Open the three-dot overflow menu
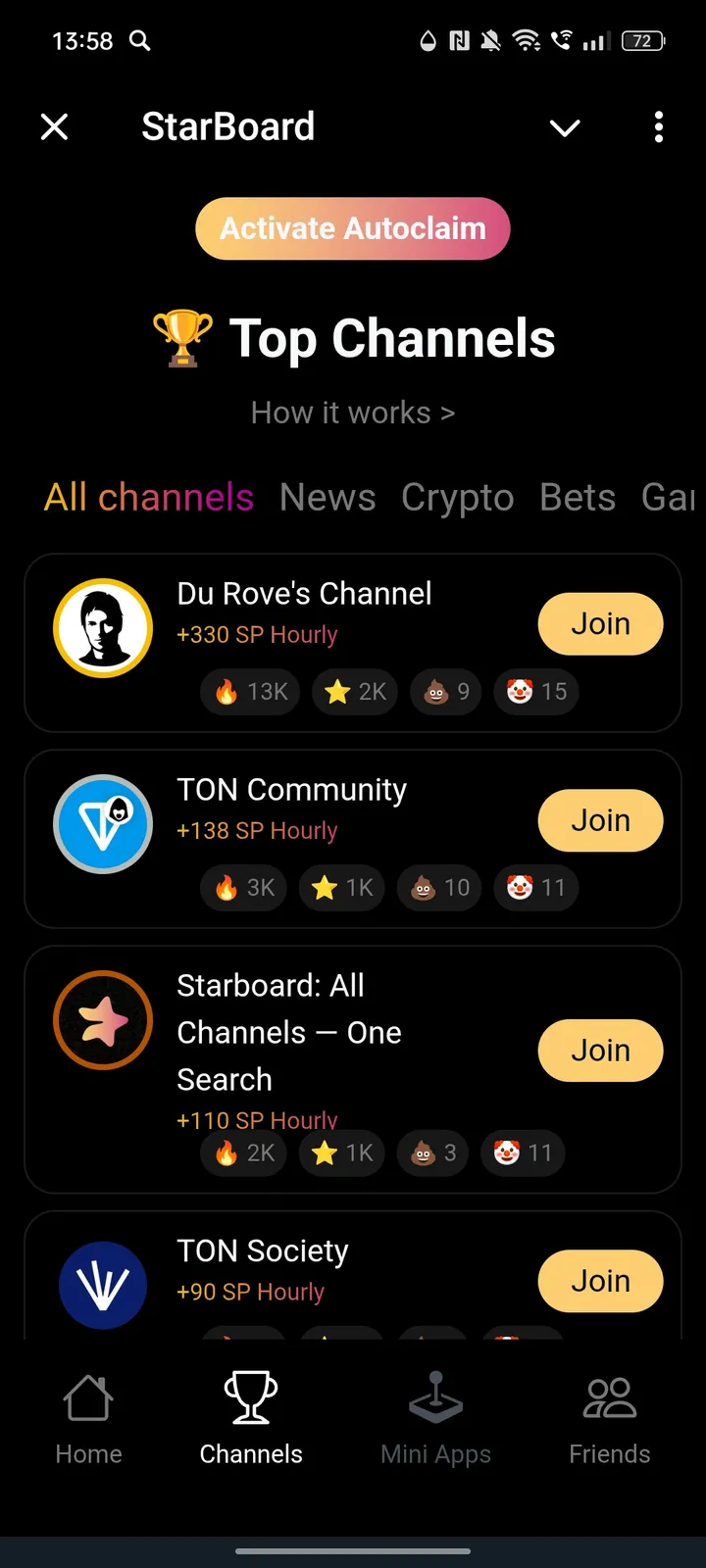This screenshot has width=706, height=1568. click(x=658, y=127)
